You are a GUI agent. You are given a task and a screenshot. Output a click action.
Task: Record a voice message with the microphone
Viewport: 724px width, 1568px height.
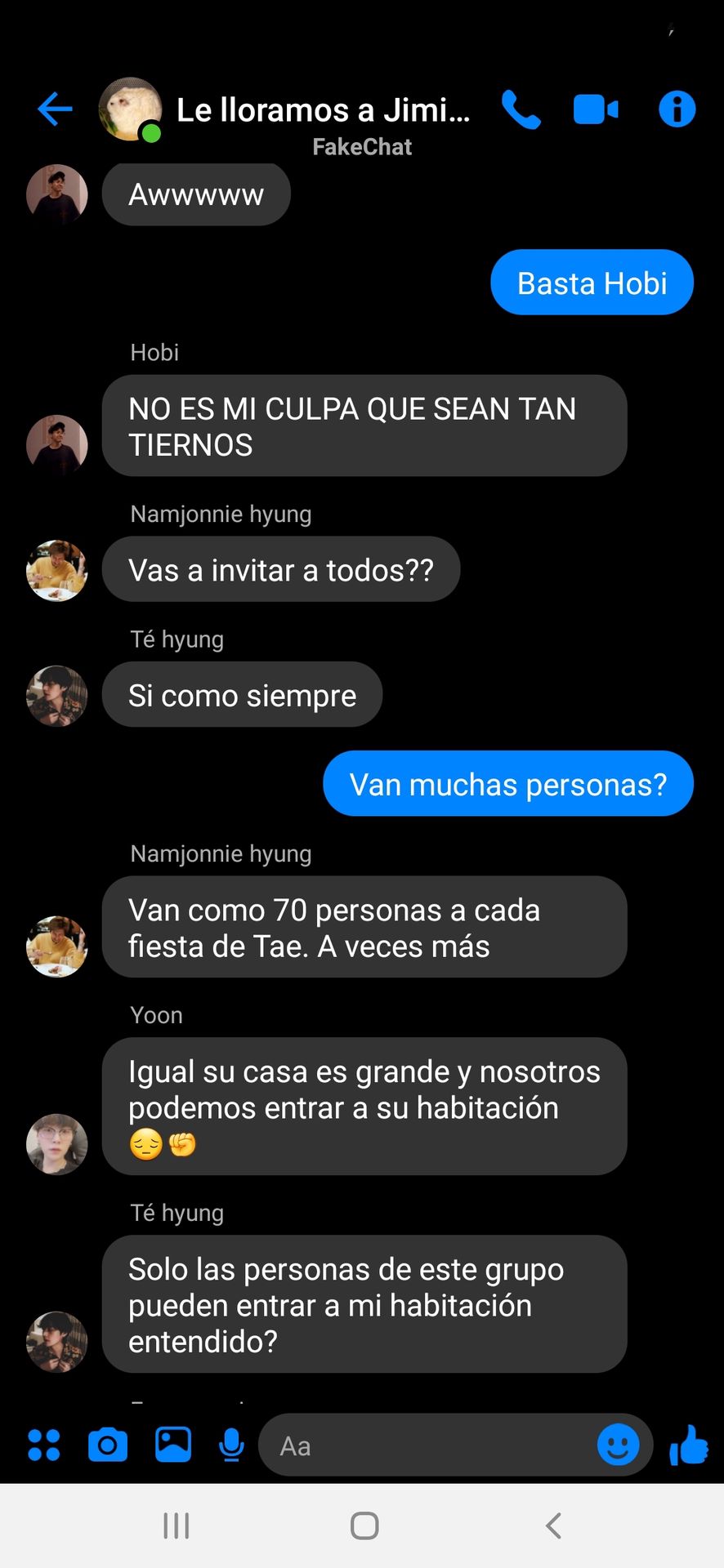coord(232,1445)
